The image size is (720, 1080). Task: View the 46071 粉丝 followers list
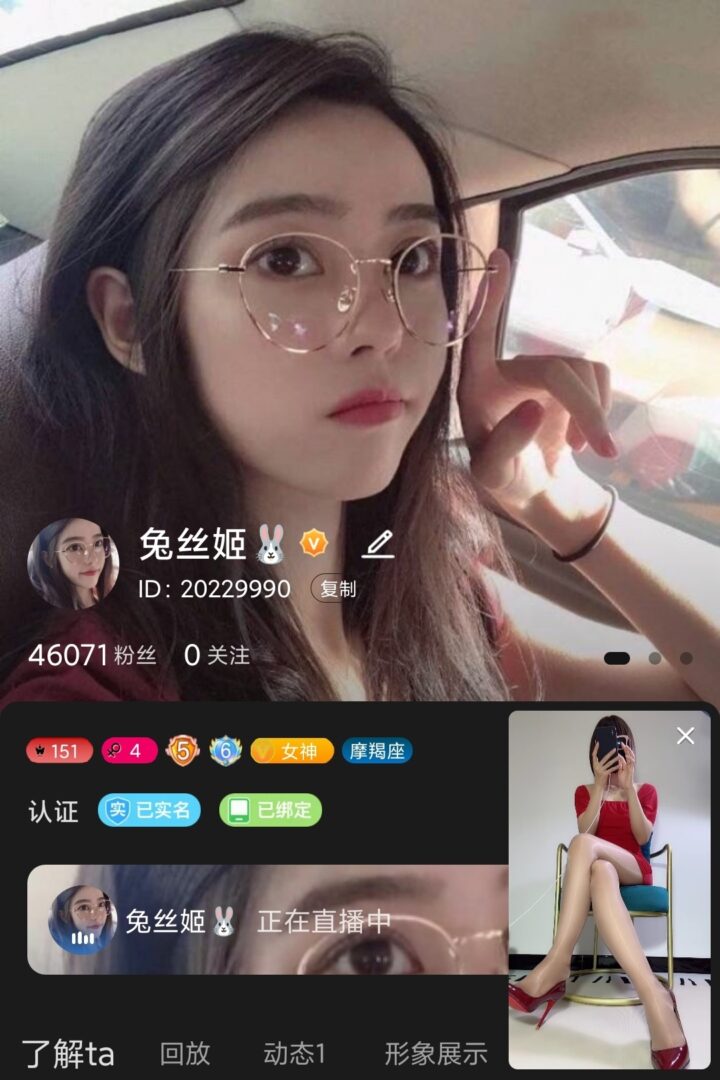92,656
